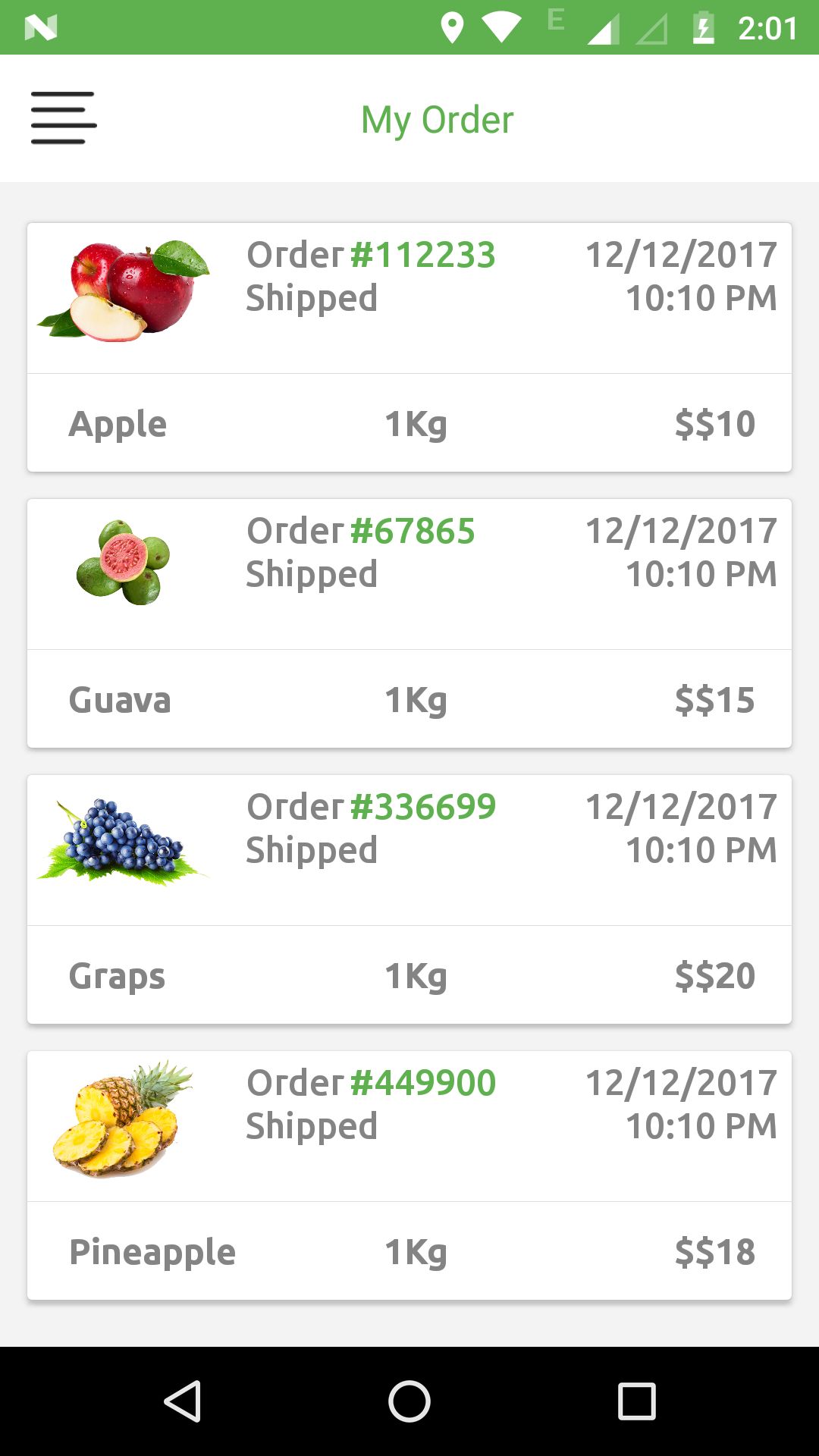Viewport: 819px width, 1456px height.
Task: Open the Pineapple order #449900
Action: [409, 1175]
